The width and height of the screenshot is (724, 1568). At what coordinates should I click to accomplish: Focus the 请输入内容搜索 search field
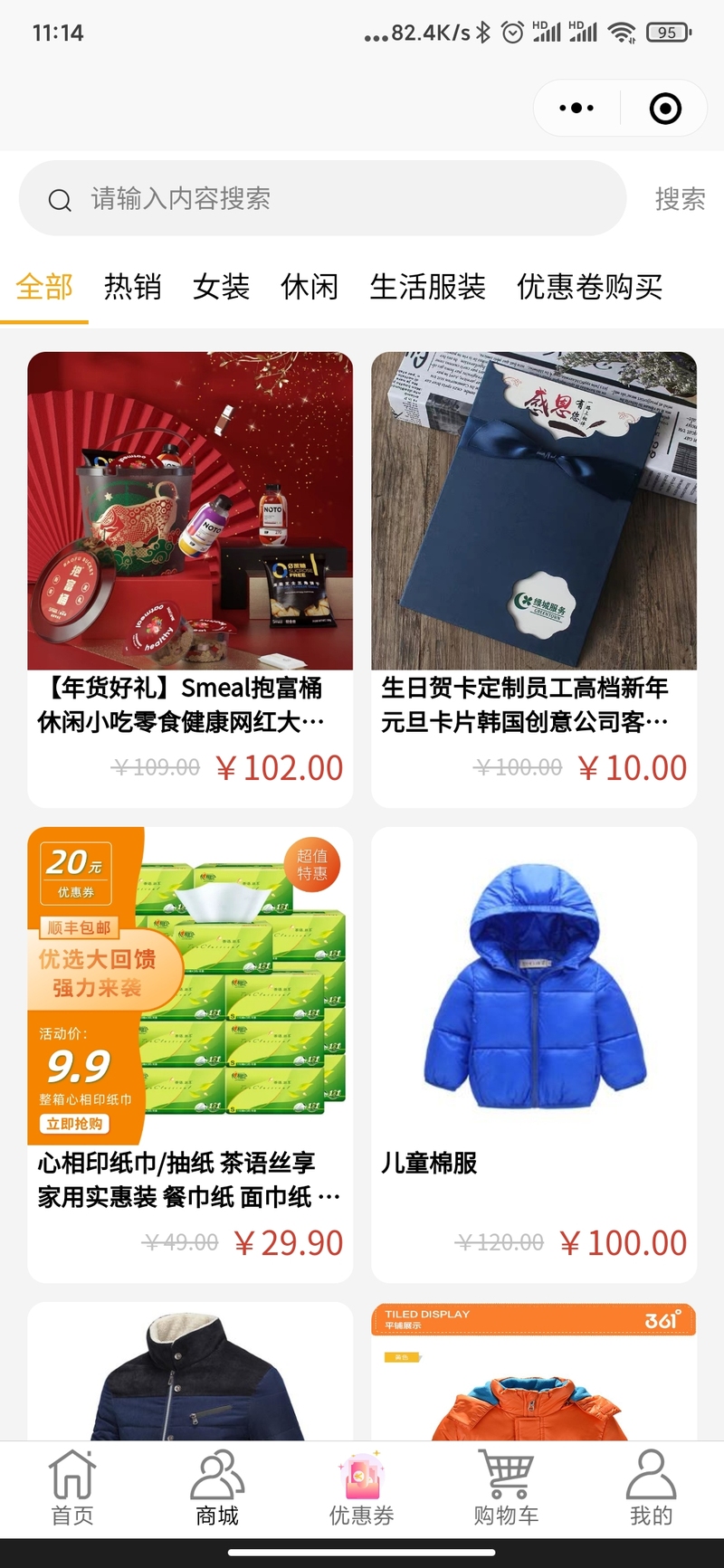point(322,198)
